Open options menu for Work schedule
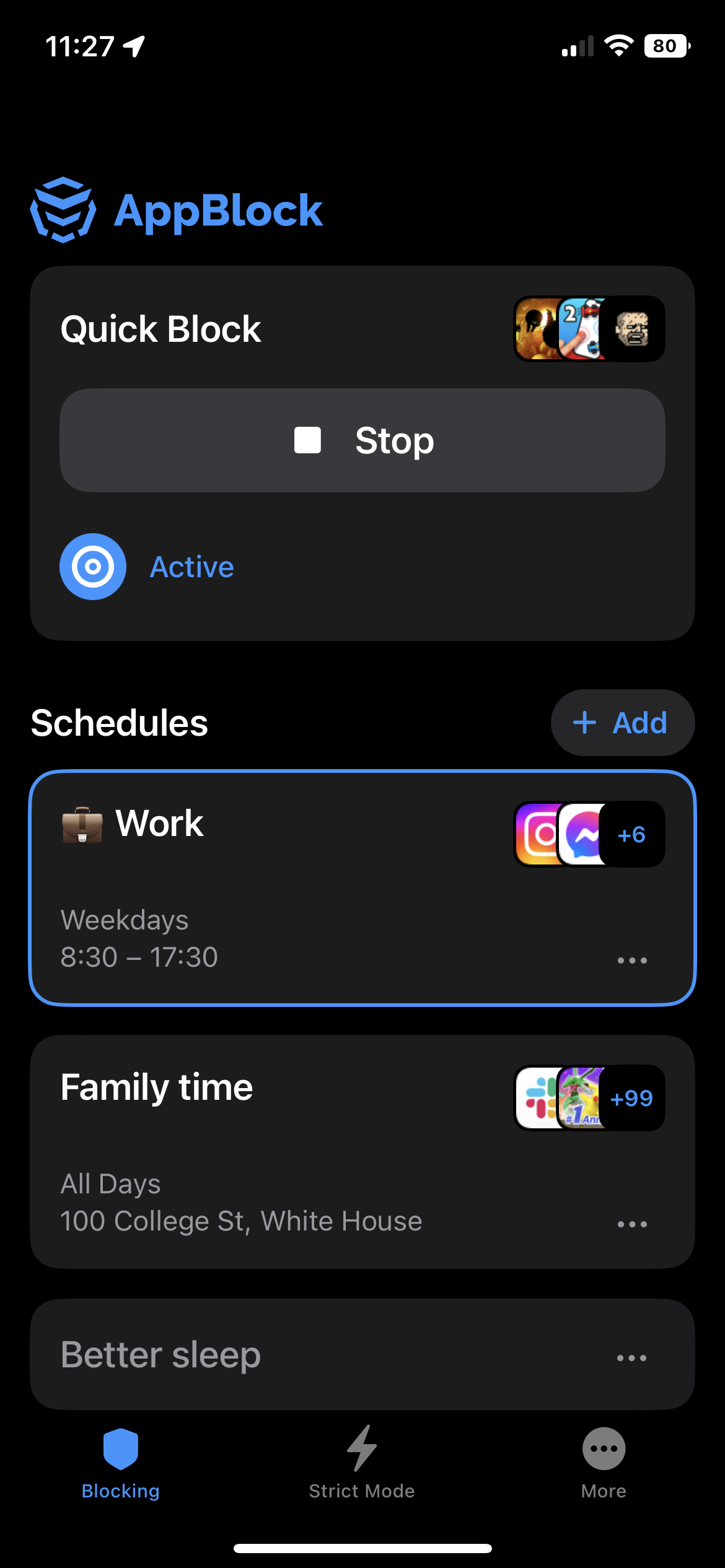 (x=631, y=960)
